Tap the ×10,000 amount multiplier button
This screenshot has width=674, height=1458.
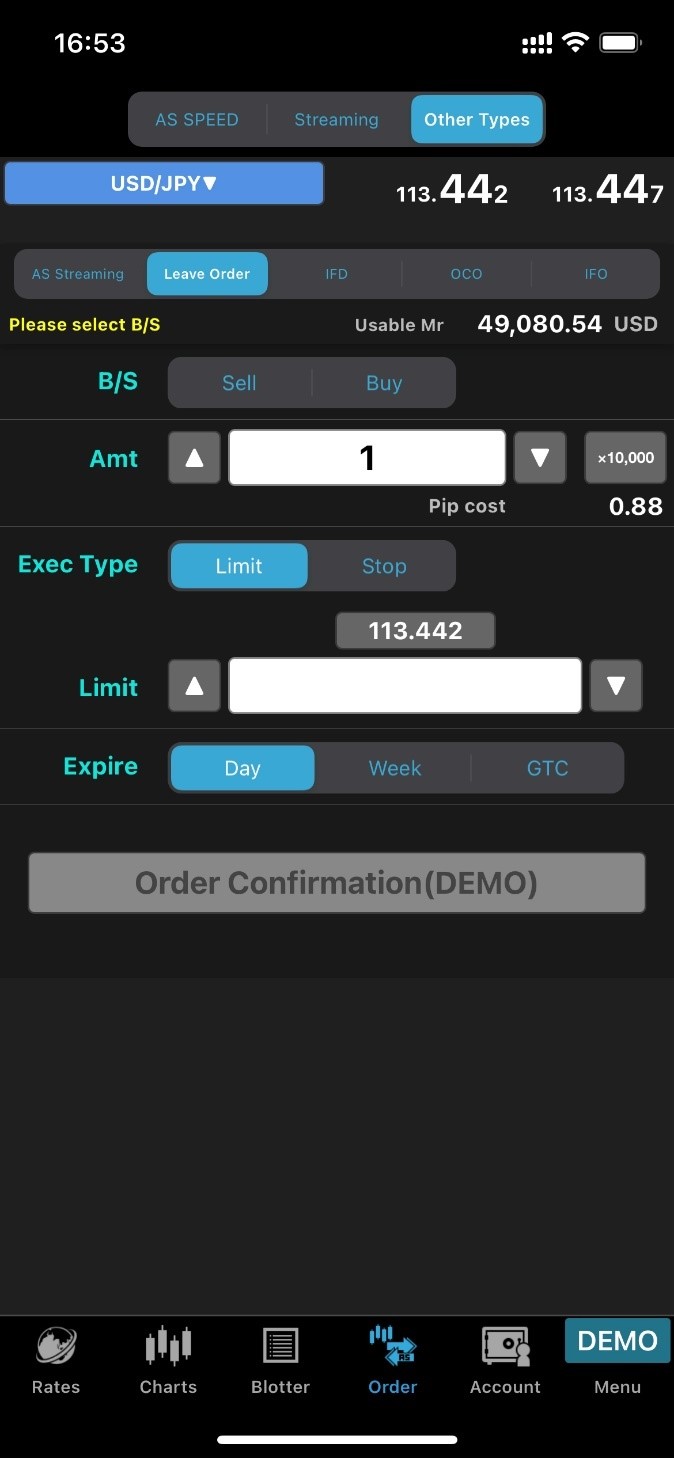[625, 458]
